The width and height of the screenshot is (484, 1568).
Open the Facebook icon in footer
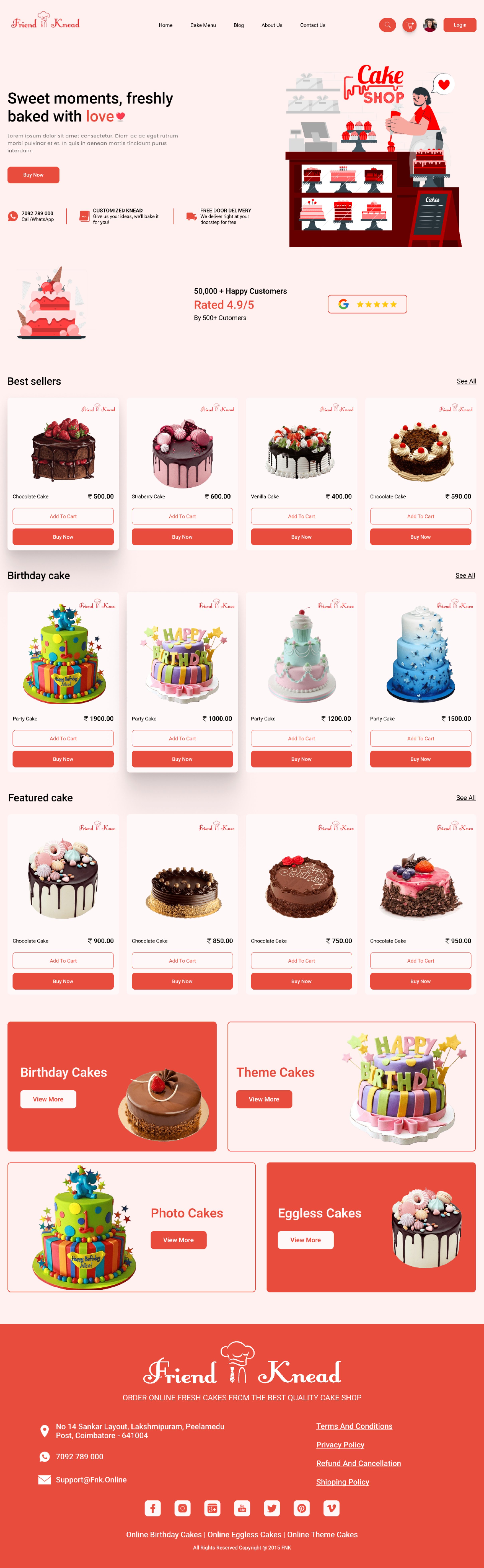pos(153,1508)
